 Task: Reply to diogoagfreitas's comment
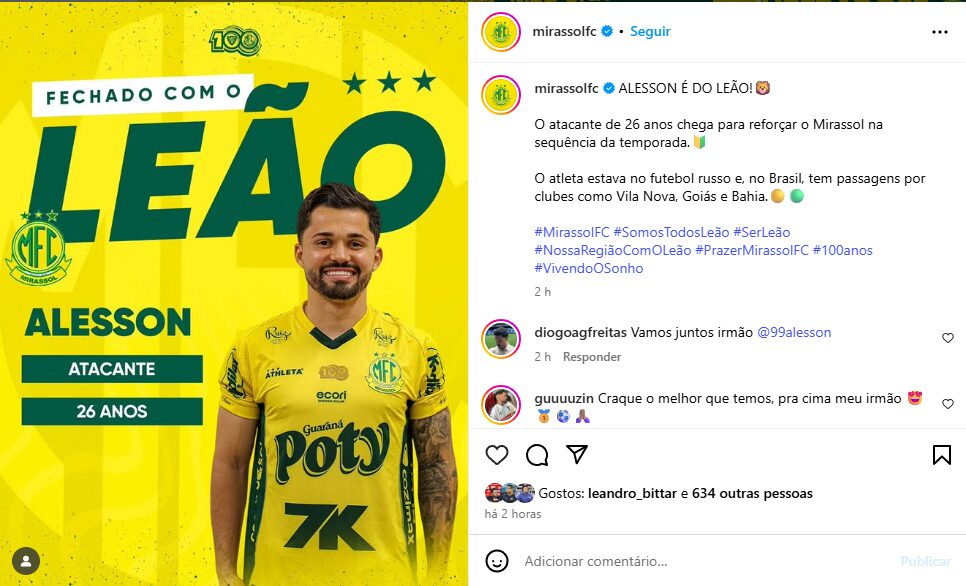591,357
